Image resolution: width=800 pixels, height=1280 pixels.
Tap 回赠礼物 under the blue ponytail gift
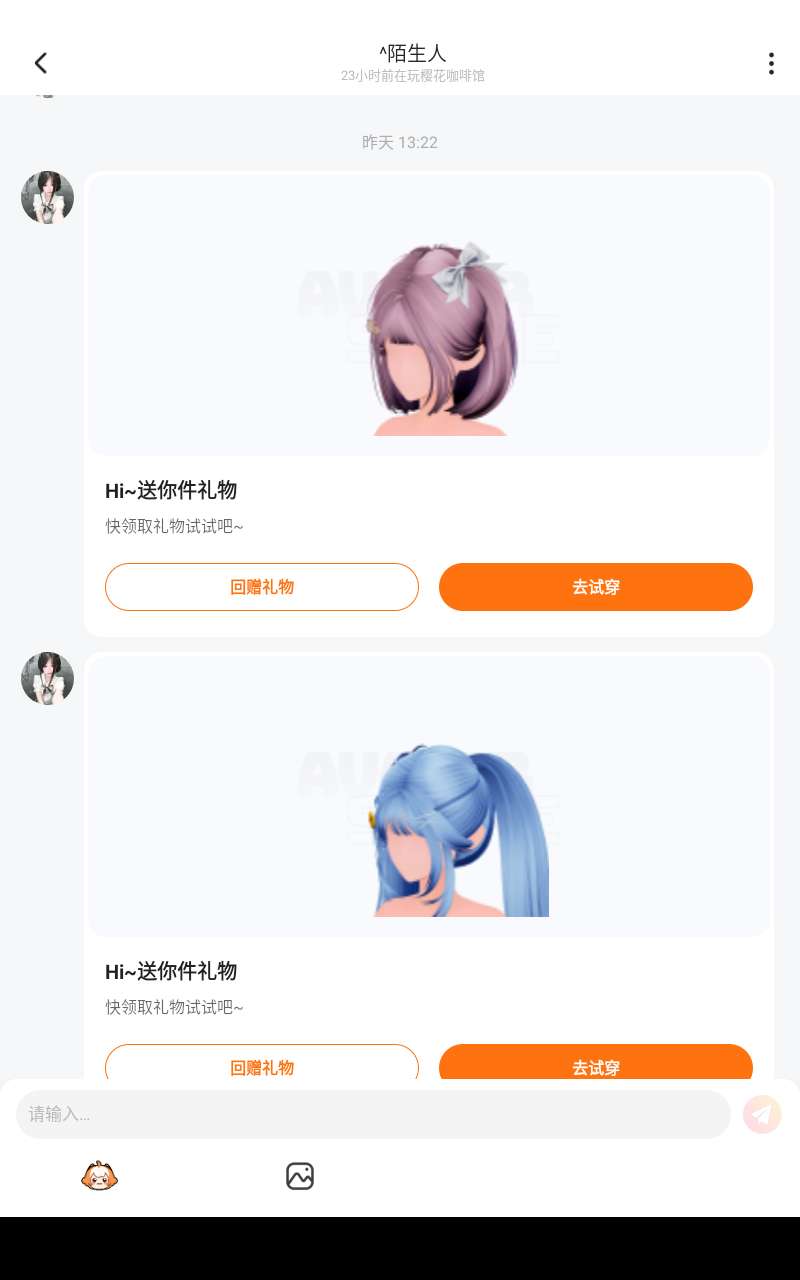pyautogui.click(x=262, y=1064)
